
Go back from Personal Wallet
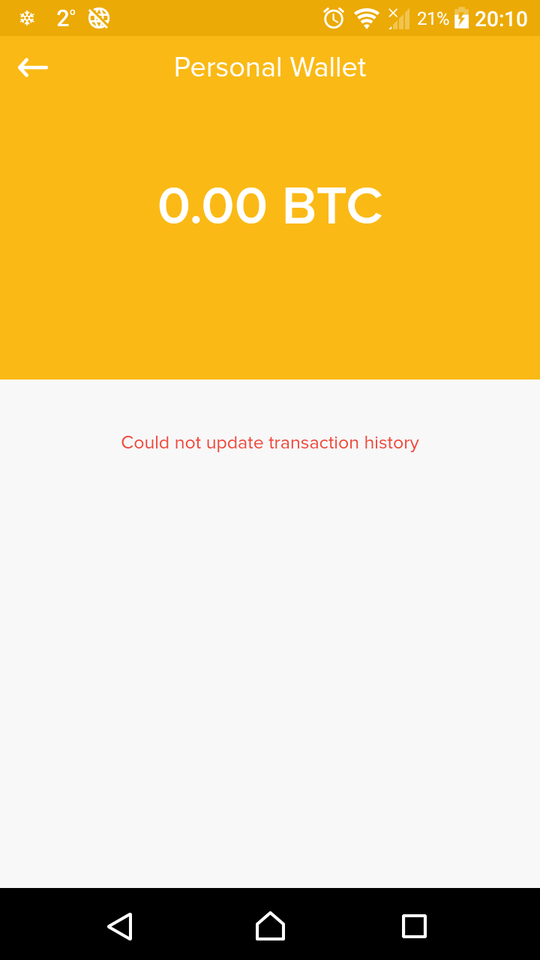[32, 67]
